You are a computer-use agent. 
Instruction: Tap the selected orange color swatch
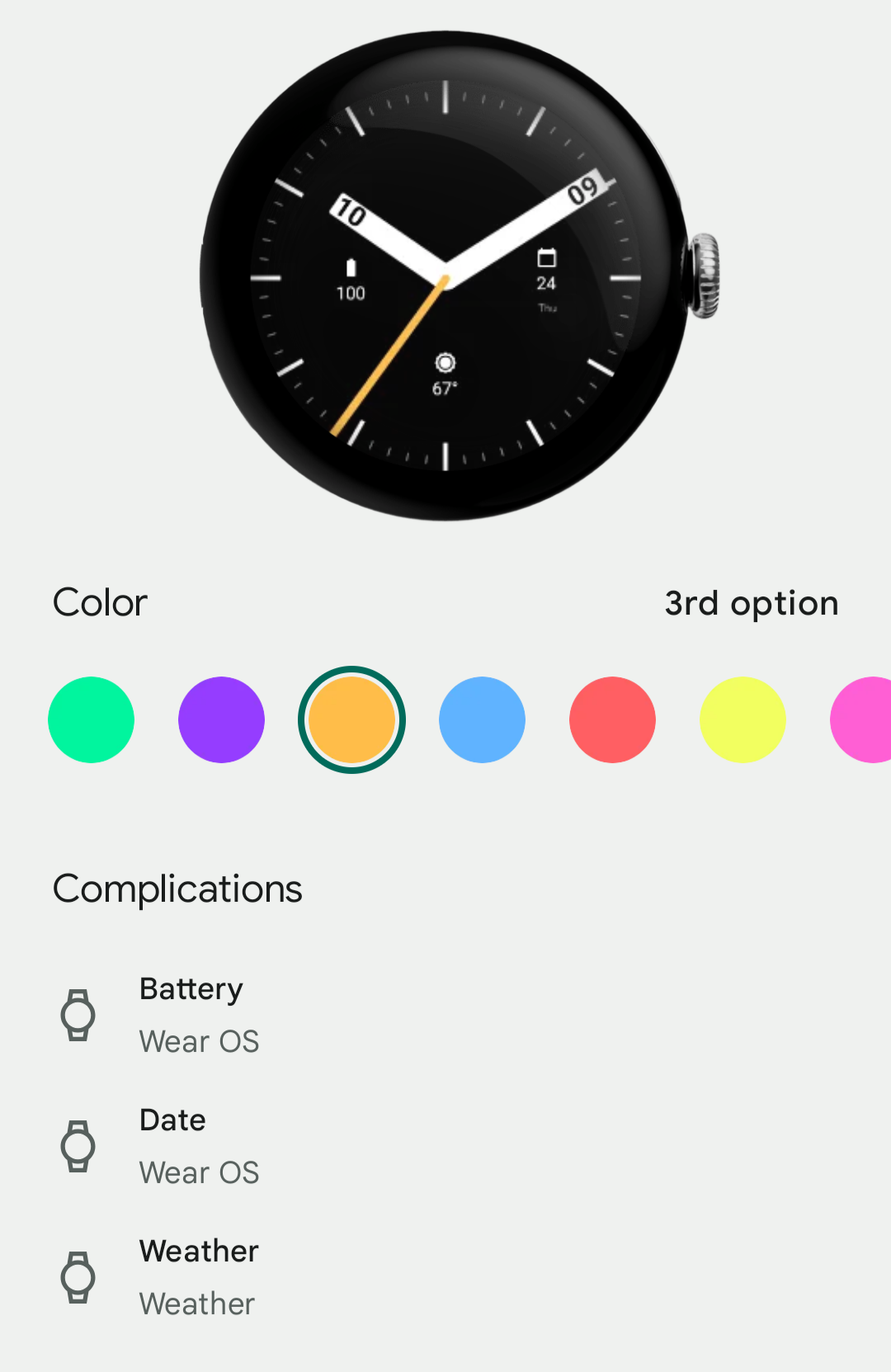click(x=351, y=719)
